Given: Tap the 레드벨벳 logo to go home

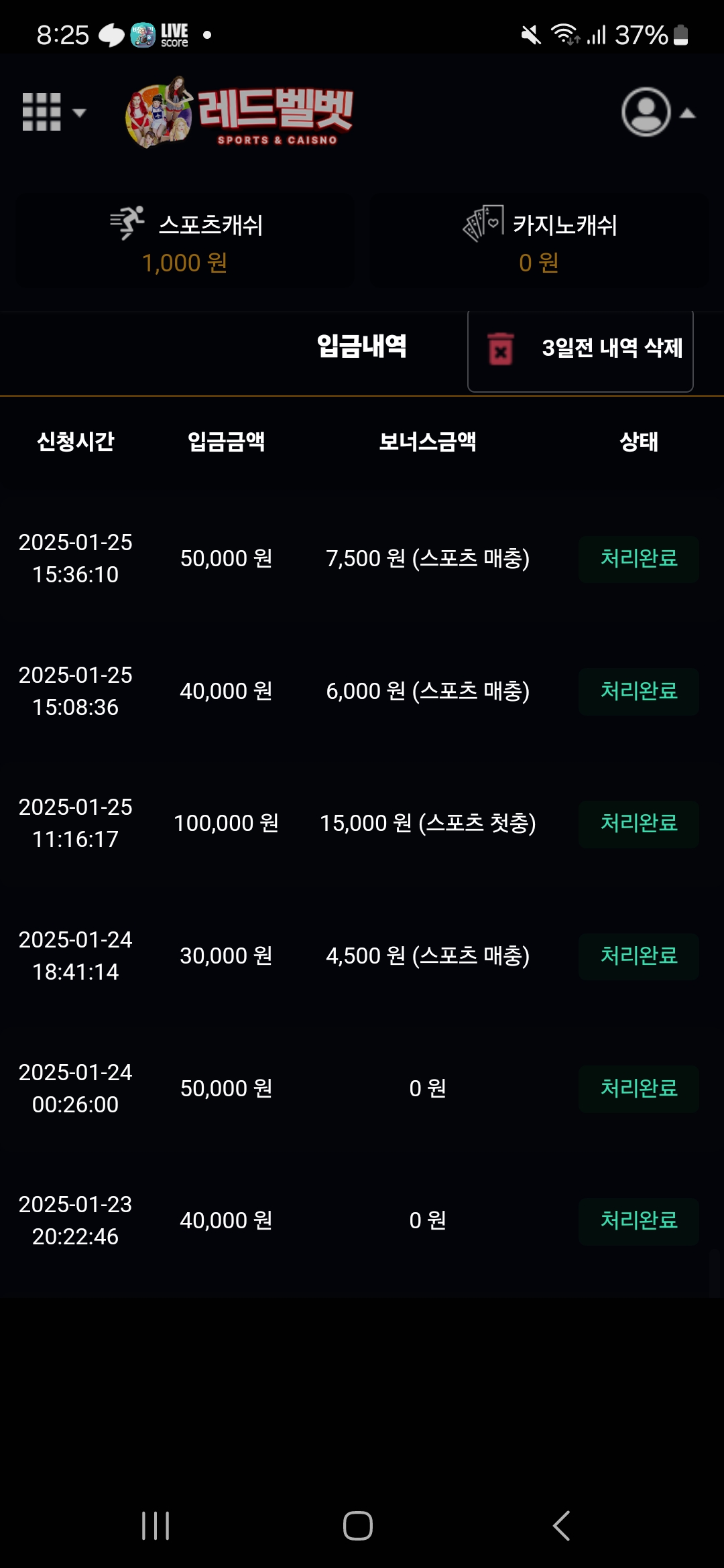Looking at the screenshot, I should 240,113.
